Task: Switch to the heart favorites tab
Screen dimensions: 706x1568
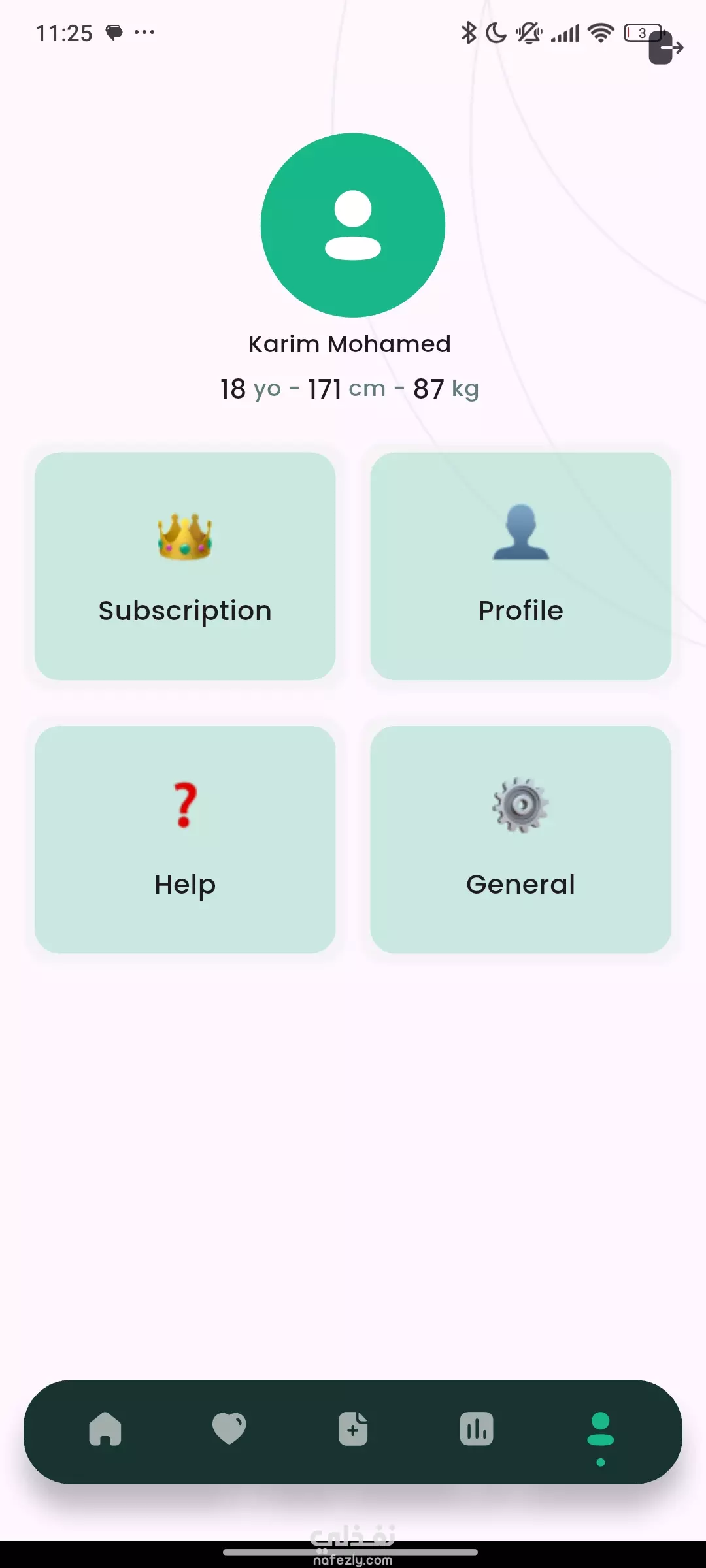Action: pyautogui.click(x=229, y=1429)
